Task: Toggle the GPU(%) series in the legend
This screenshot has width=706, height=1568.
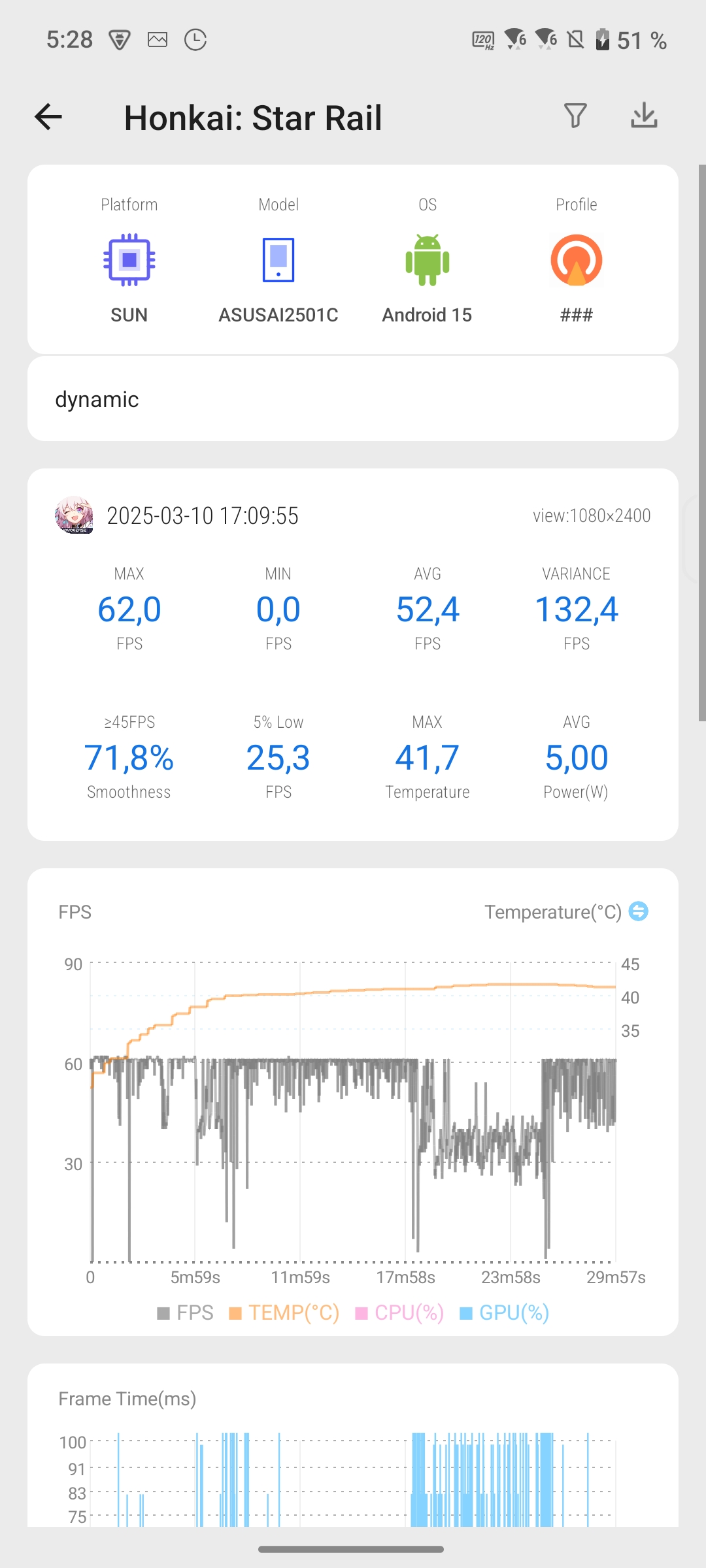Action: click(x=505, y=1313)
